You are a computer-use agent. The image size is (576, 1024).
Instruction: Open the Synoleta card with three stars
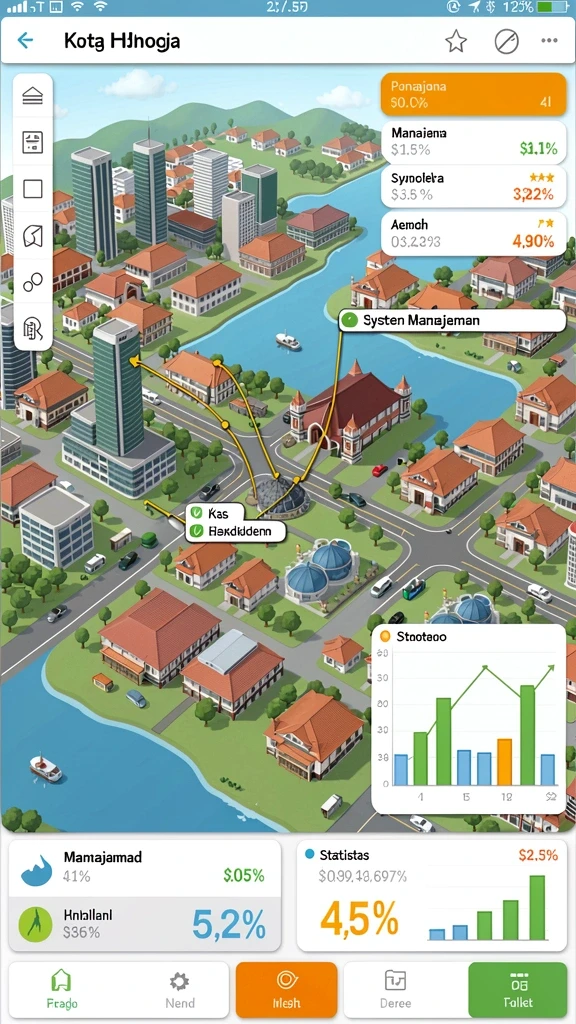coord(473,186)
